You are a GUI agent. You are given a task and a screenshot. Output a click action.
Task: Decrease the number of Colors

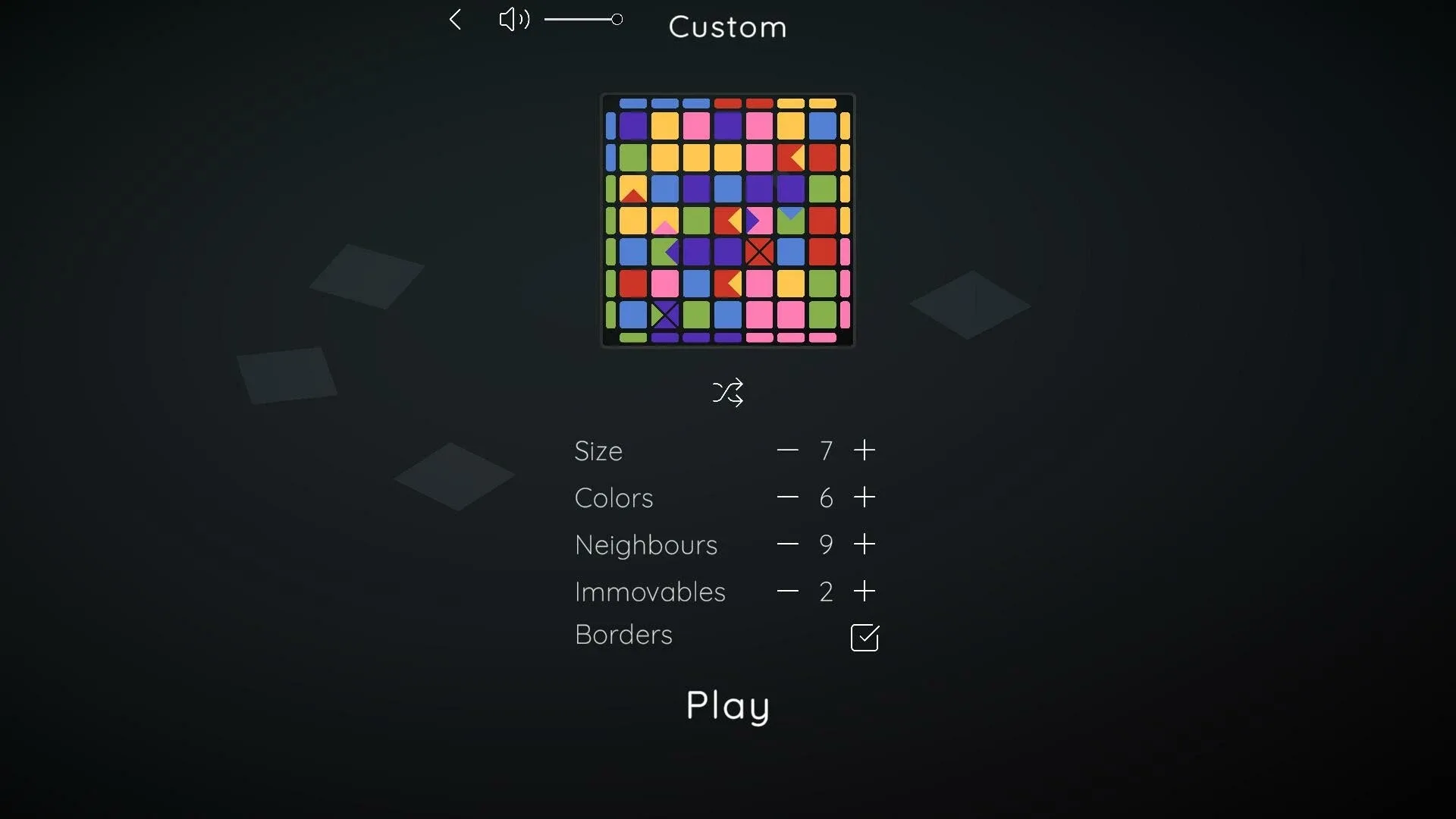pos(788,497)
